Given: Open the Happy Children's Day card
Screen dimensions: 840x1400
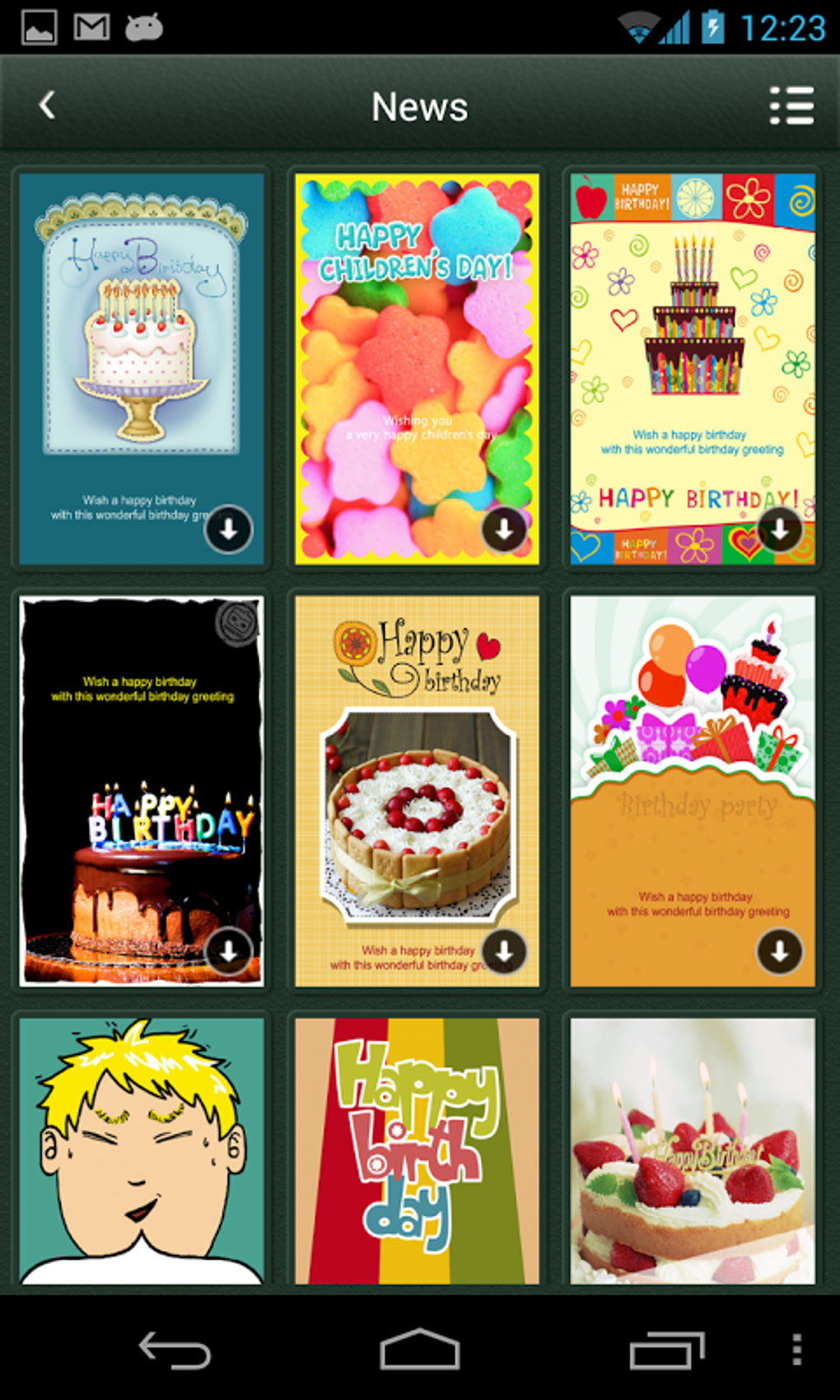Looking at the screenshot, I should coord(417,346).
